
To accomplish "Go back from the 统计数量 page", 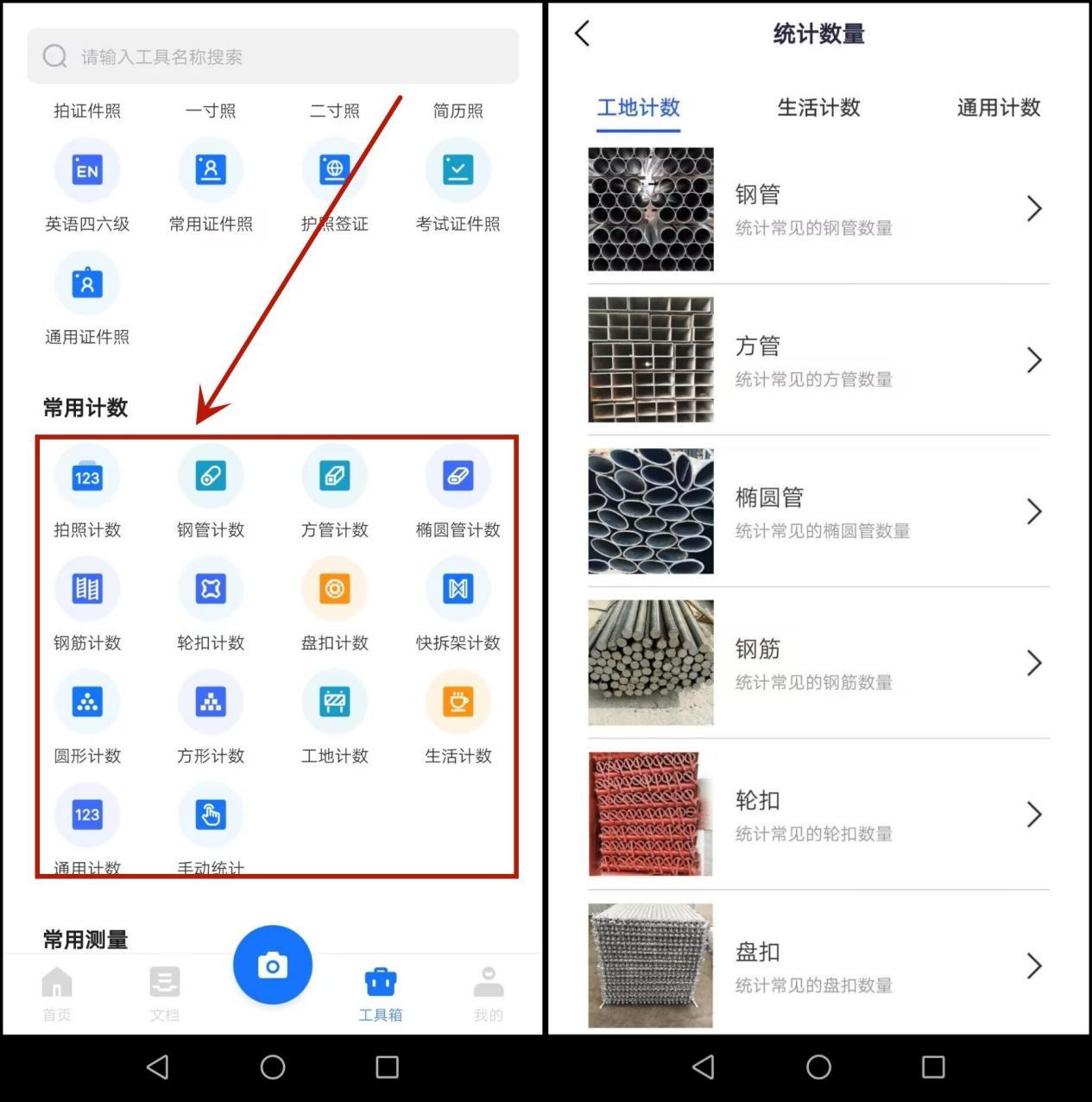I will (583, 35).
